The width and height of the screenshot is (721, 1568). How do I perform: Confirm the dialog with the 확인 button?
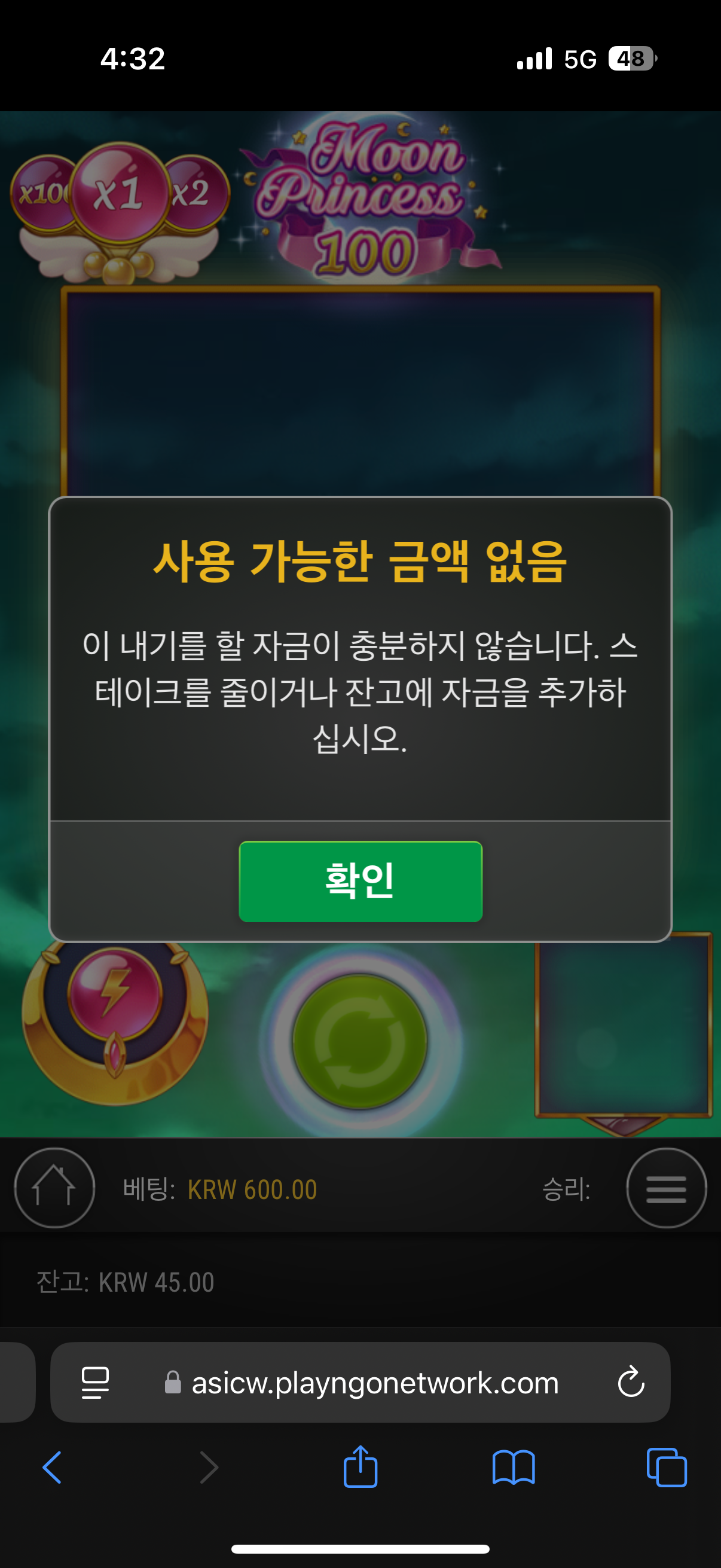[x=360, y=881]
